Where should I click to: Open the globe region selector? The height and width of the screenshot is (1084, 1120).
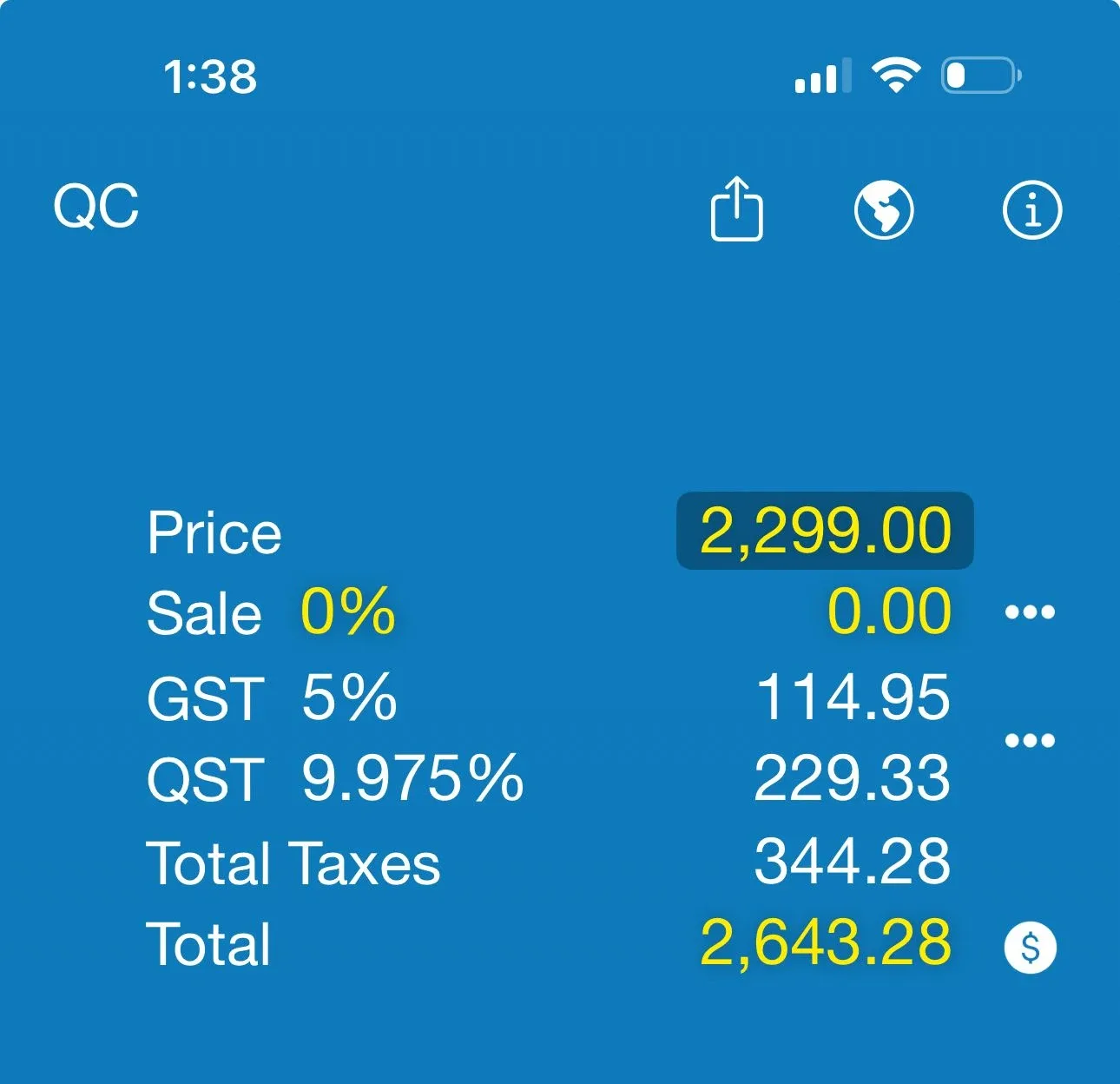[884, 209]
